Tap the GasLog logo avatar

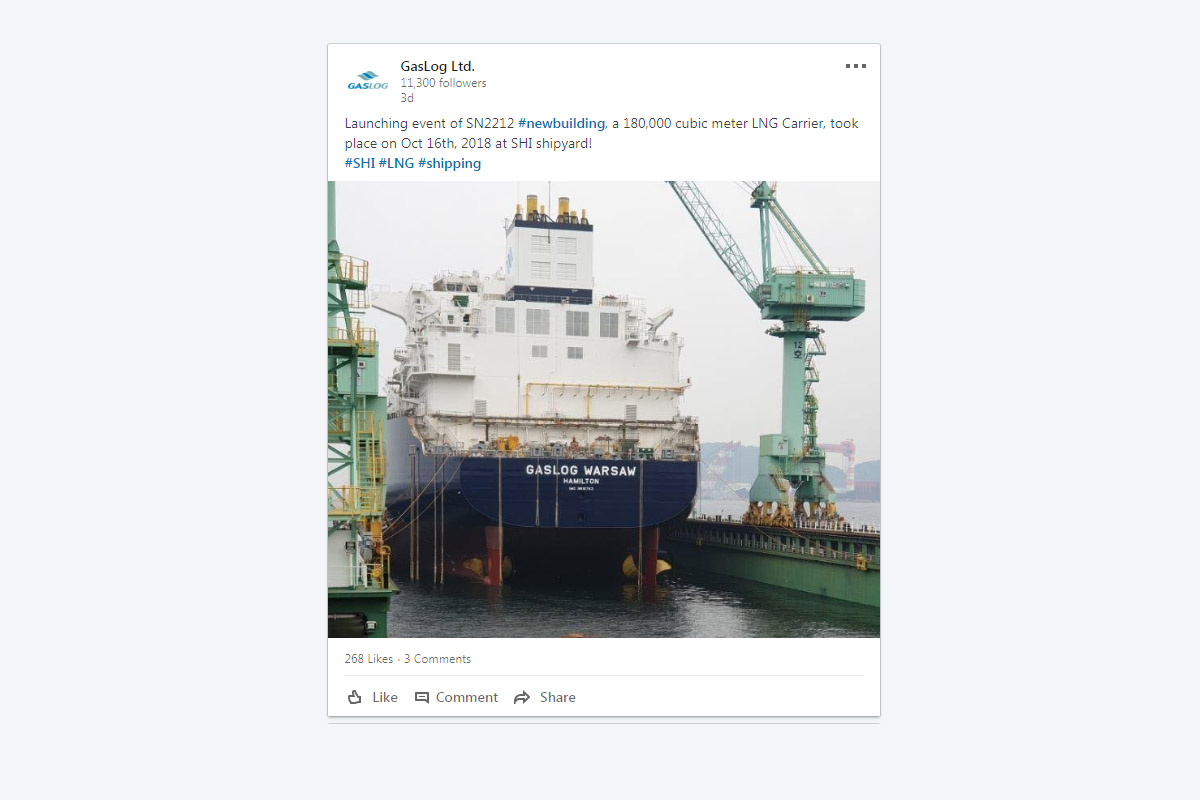tap(367, 80)
